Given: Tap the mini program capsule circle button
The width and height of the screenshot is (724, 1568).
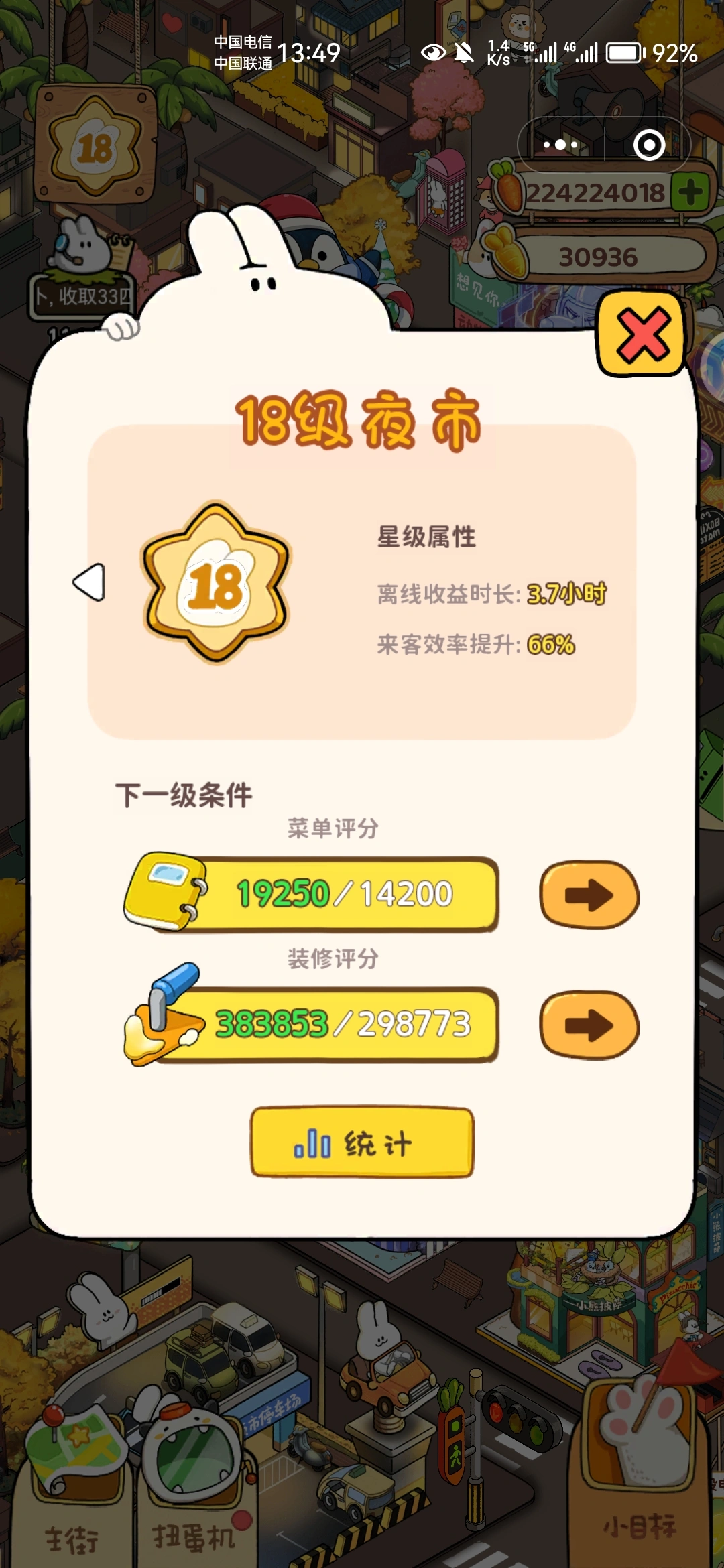Looking at the screenshot, I should 649,146.
